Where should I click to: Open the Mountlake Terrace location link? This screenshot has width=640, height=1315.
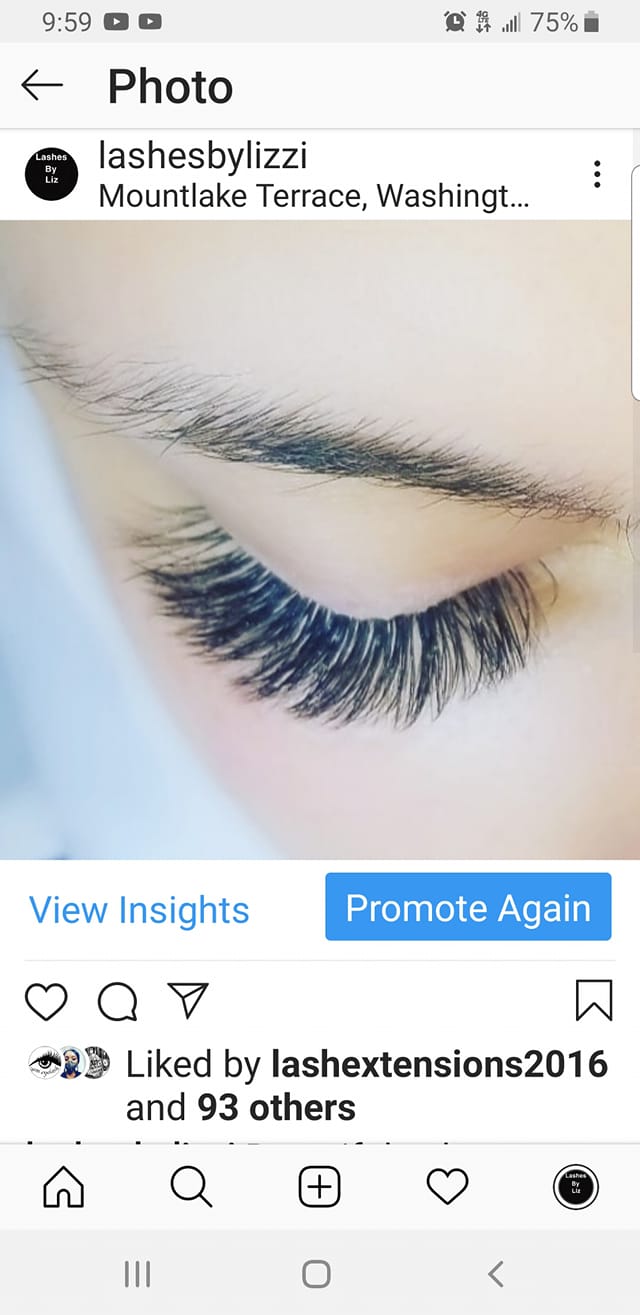coord(314,195)
